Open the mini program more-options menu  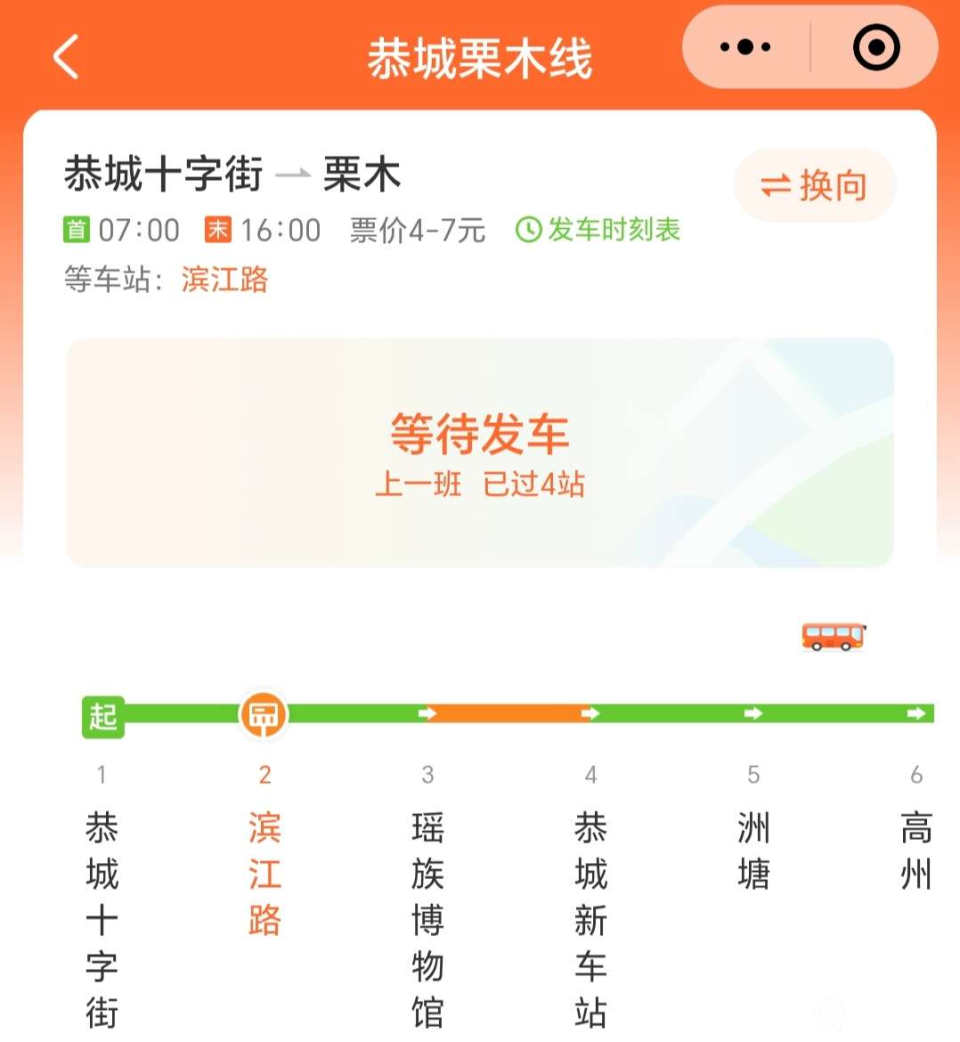click(x=746, y=48)
